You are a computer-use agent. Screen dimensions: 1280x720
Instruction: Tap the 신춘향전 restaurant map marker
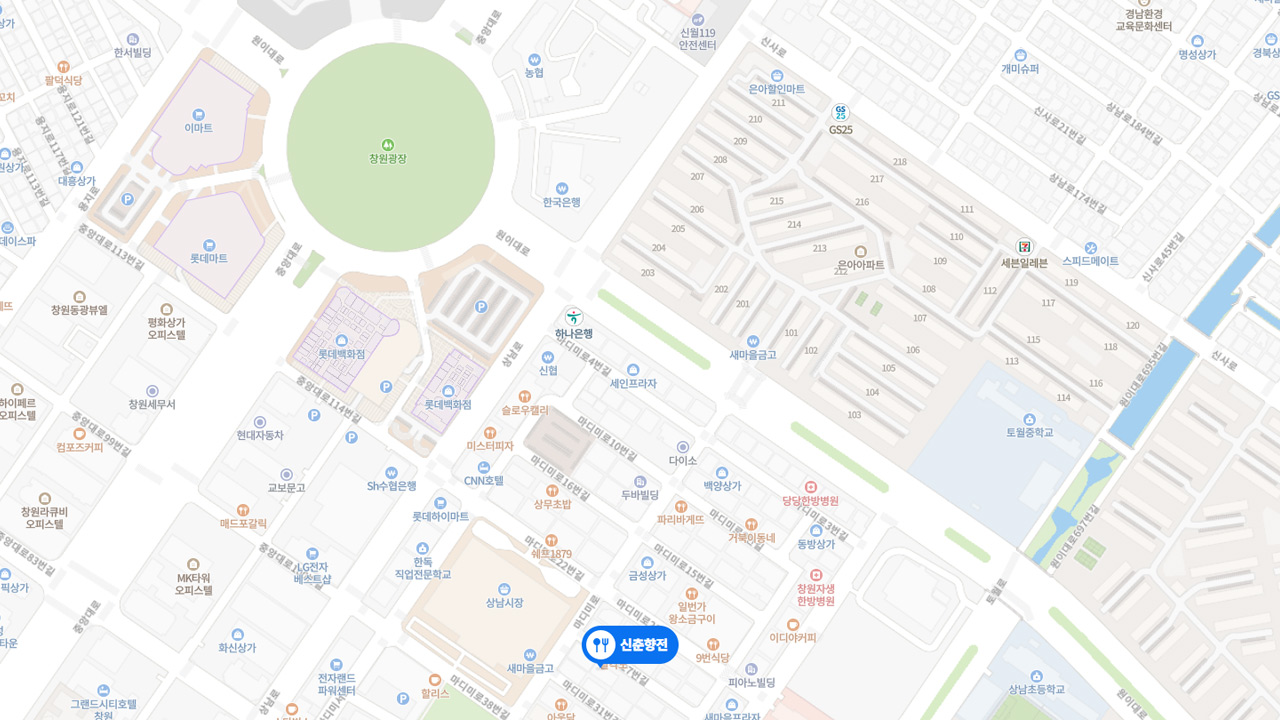(630, 645)
